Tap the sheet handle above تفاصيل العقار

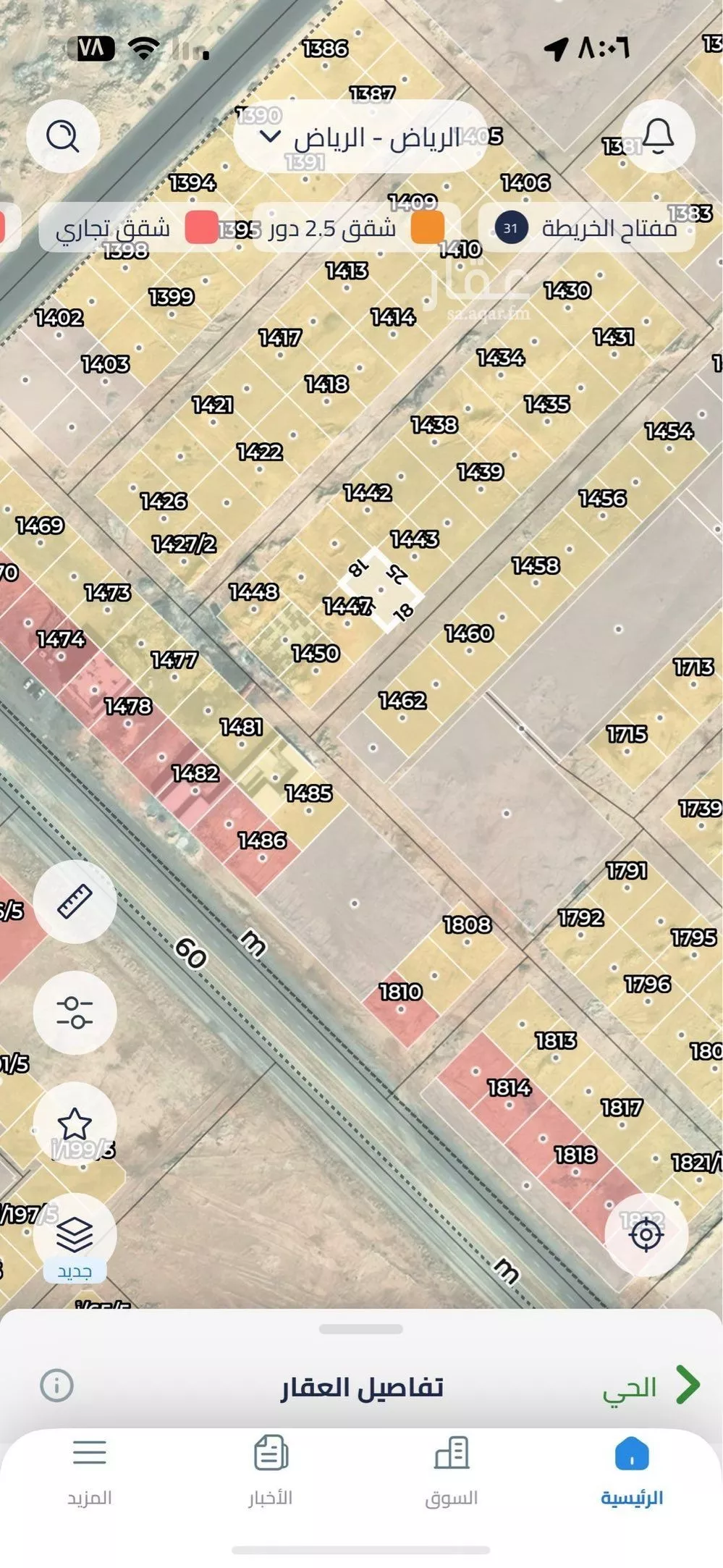point(361,1329)
